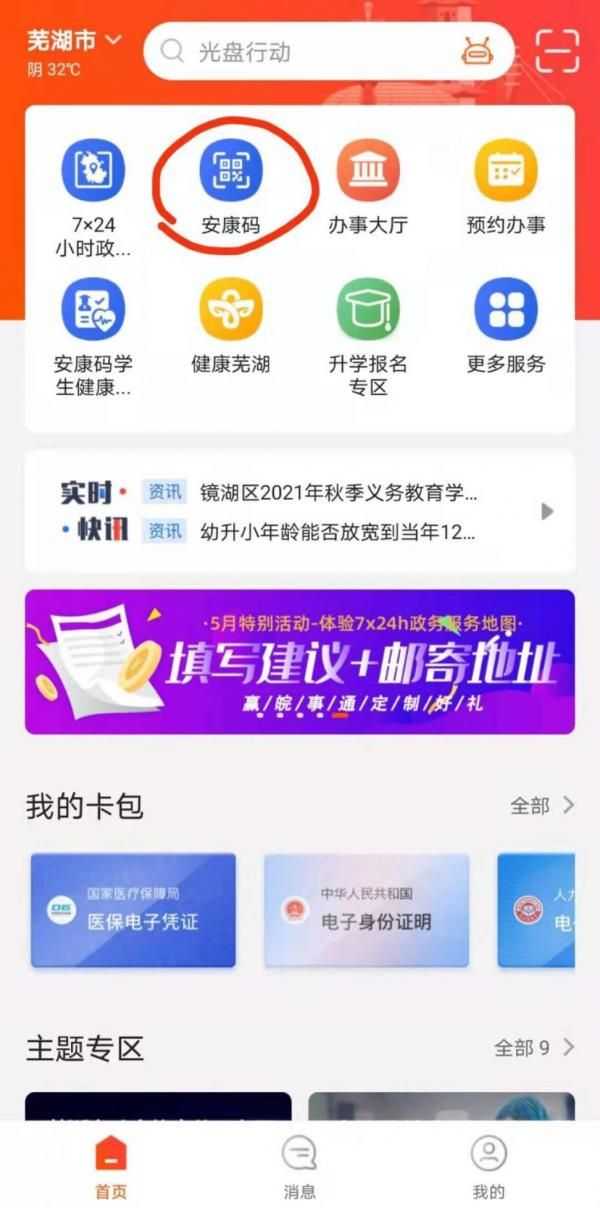Open the 医保电子凭证 card

point(133,911)
